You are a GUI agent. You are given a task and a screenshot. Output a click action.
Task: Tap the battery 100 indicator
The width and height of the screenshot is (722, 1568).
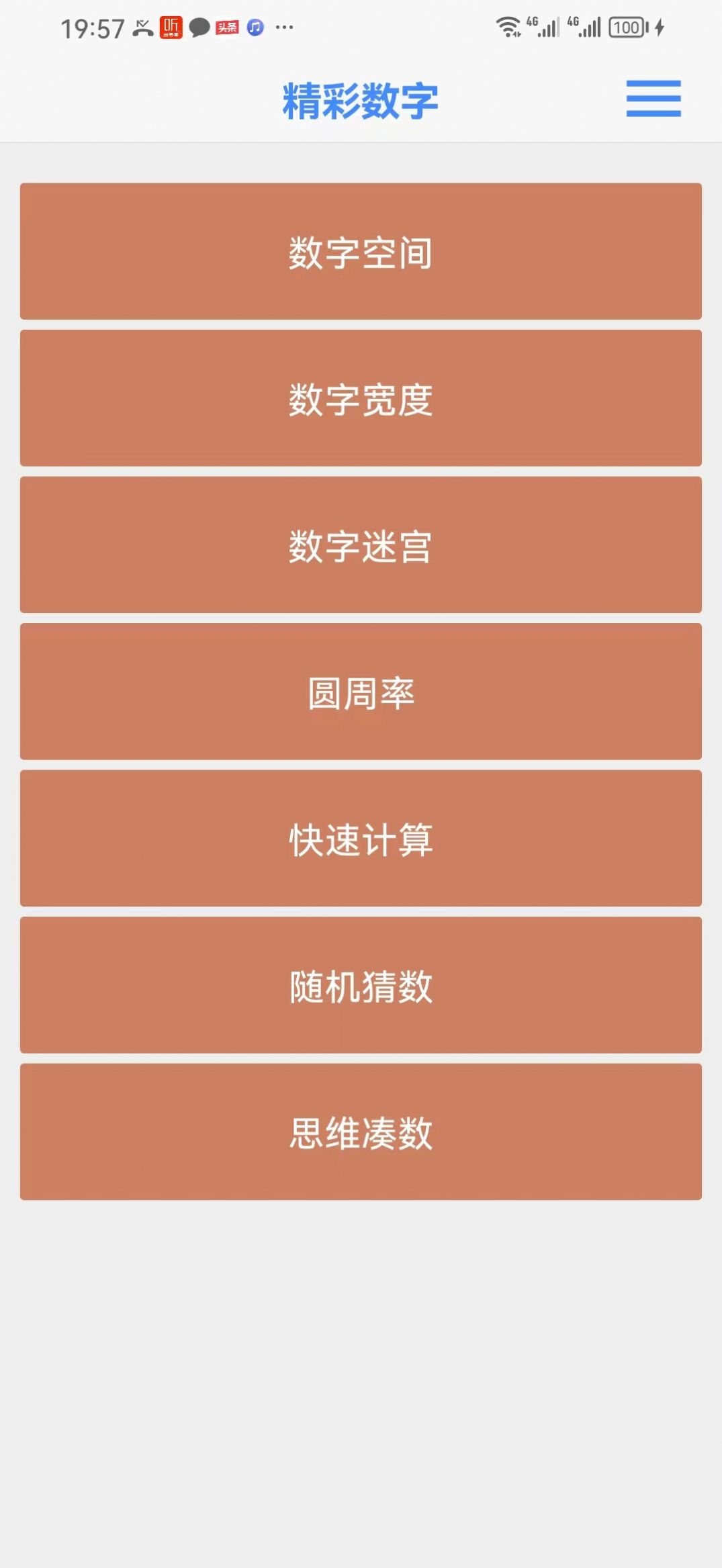pyautogui.click(x=625, y=27)
